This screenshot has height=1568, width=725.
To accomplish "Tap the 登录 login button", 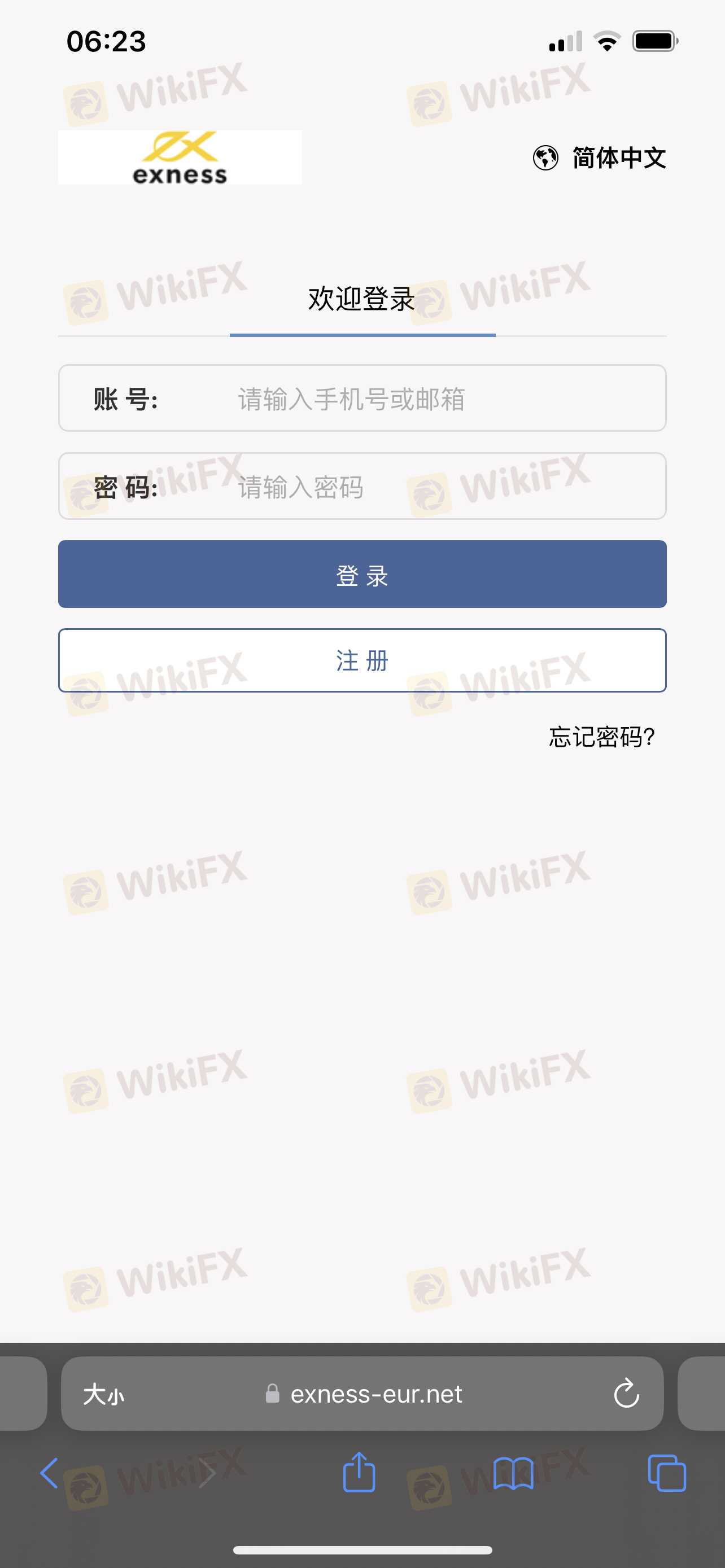I will pos(362,574).
